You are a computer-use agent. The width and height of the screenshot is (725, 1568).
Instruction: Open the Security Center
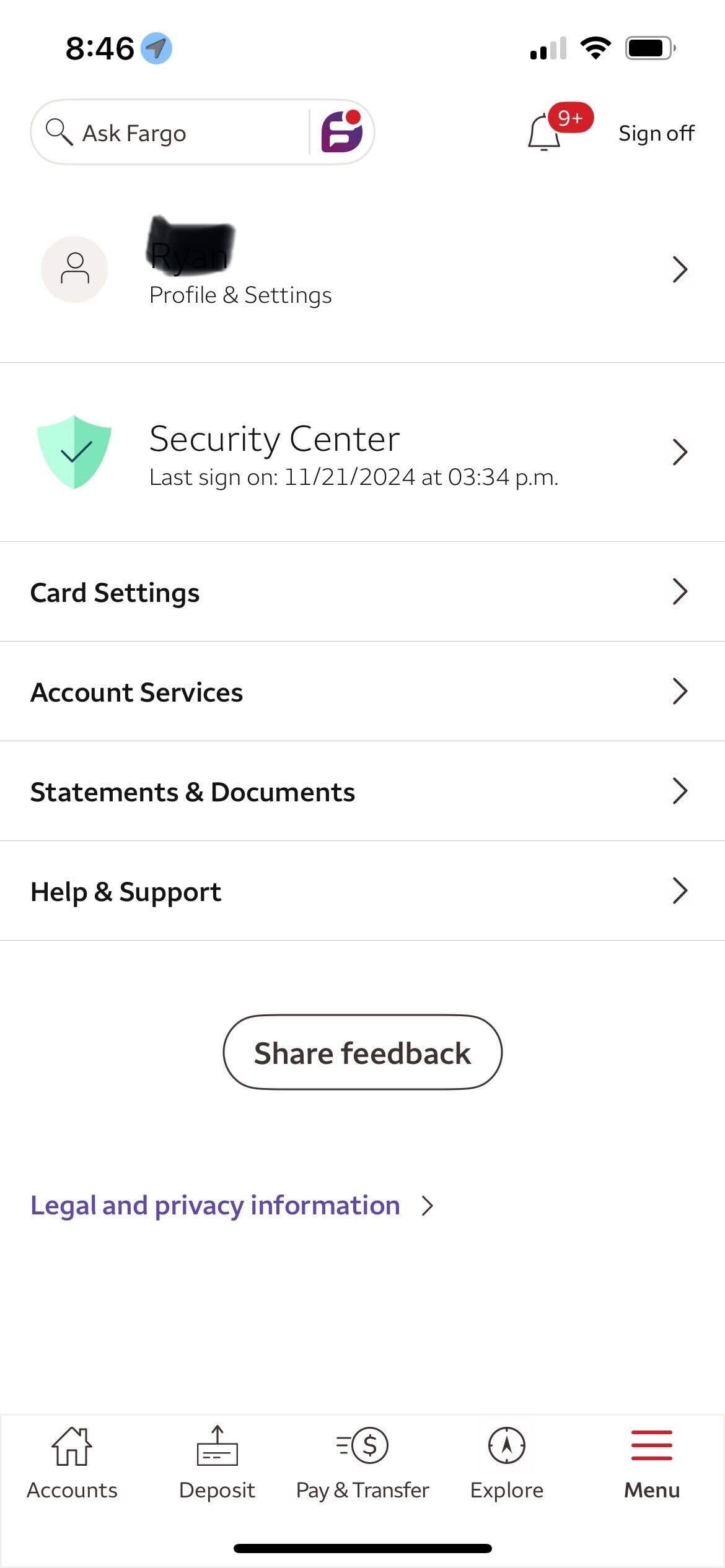pos(362,453)
